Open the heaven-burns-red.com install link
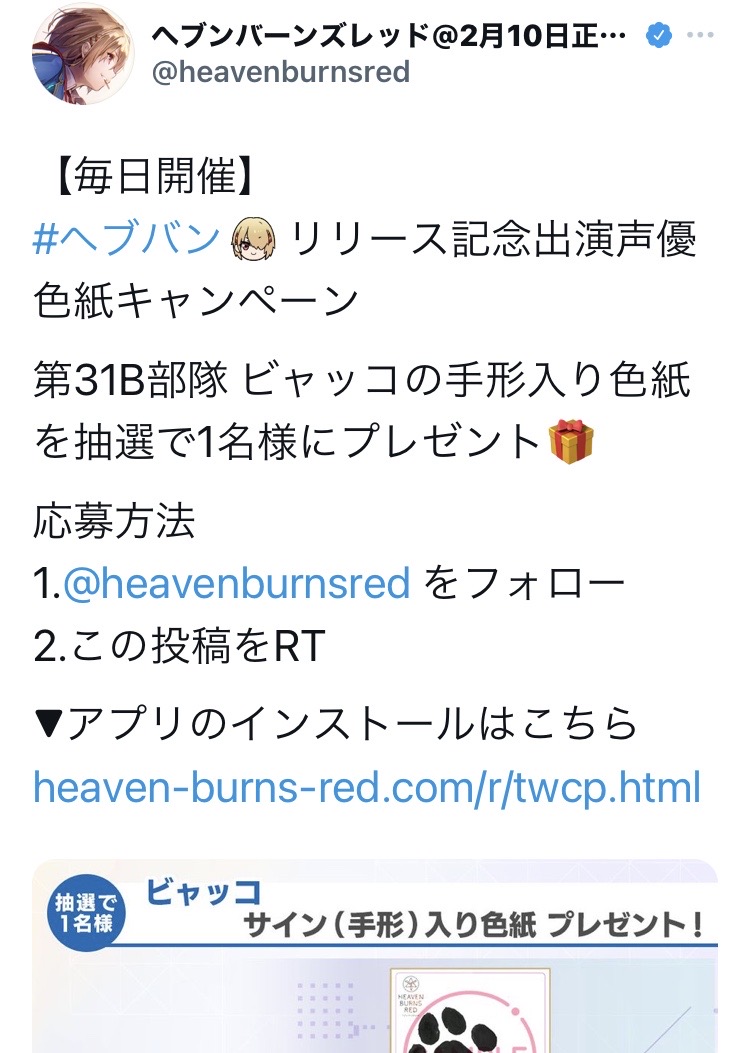Screen dimensions: 750x1053 coord(367,786)
